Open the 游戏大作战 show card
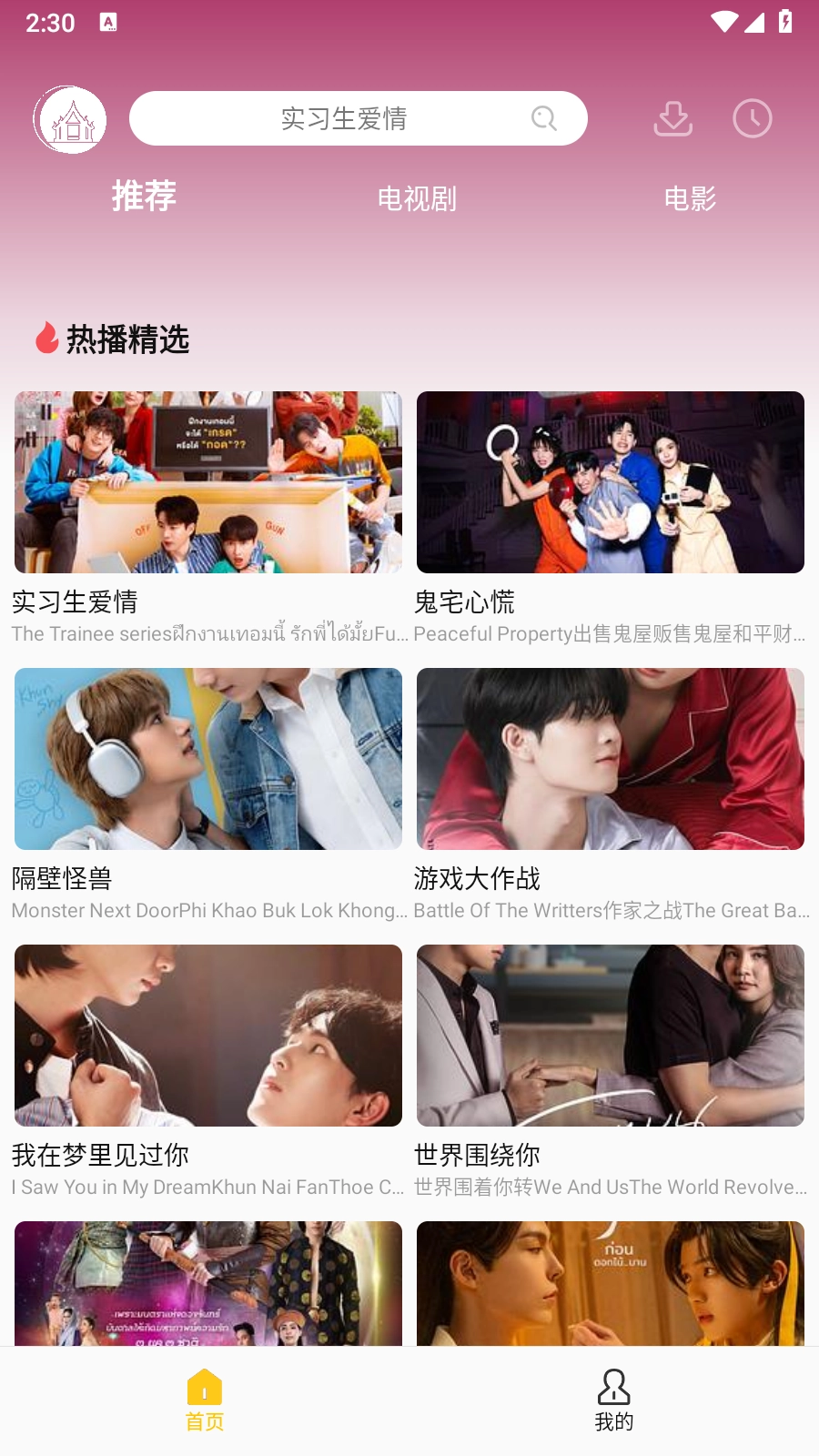The width and height of the screenshot is (819, 1456). click(610, 759)
